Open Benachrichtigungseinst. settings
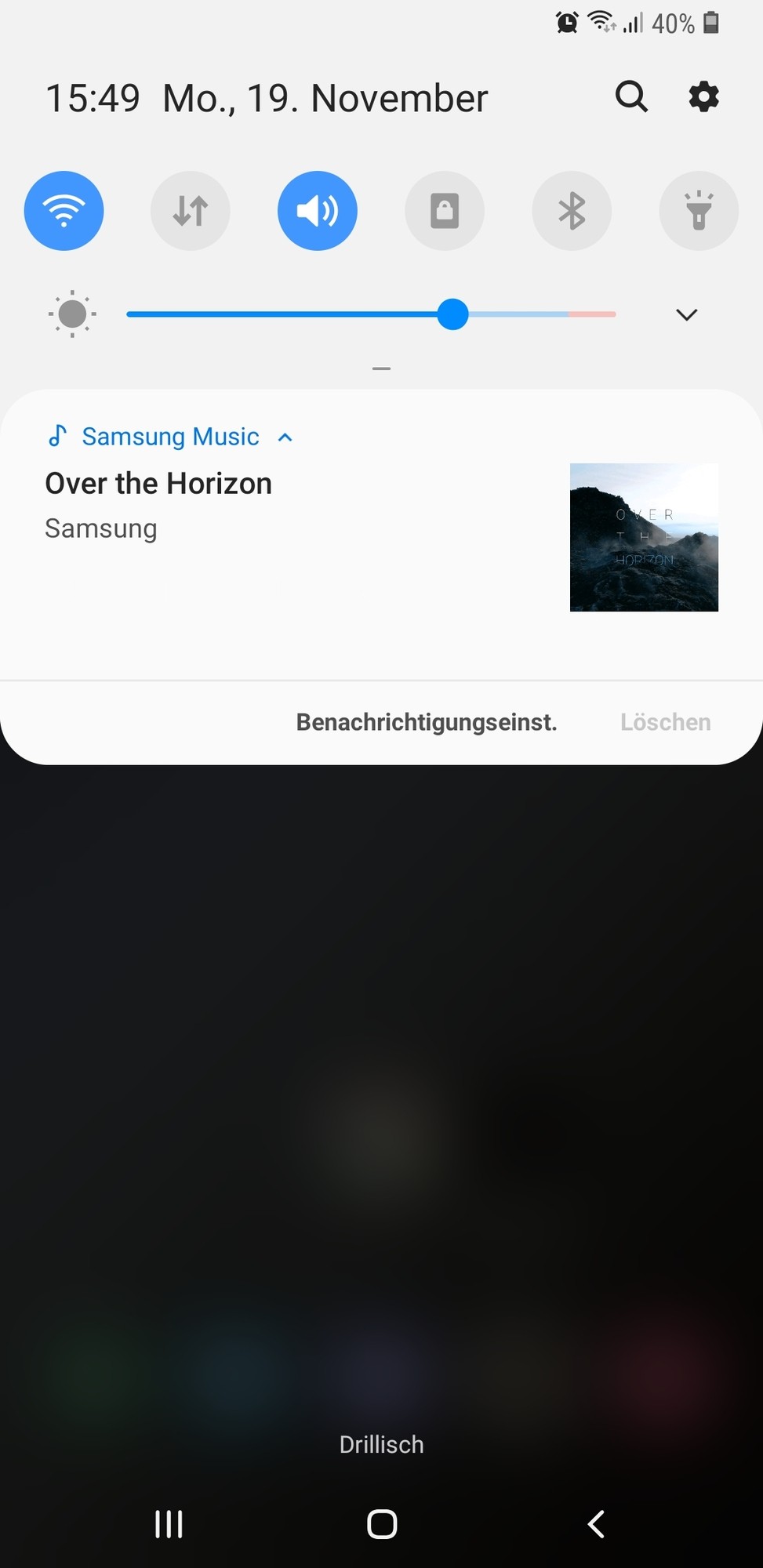 427,722
